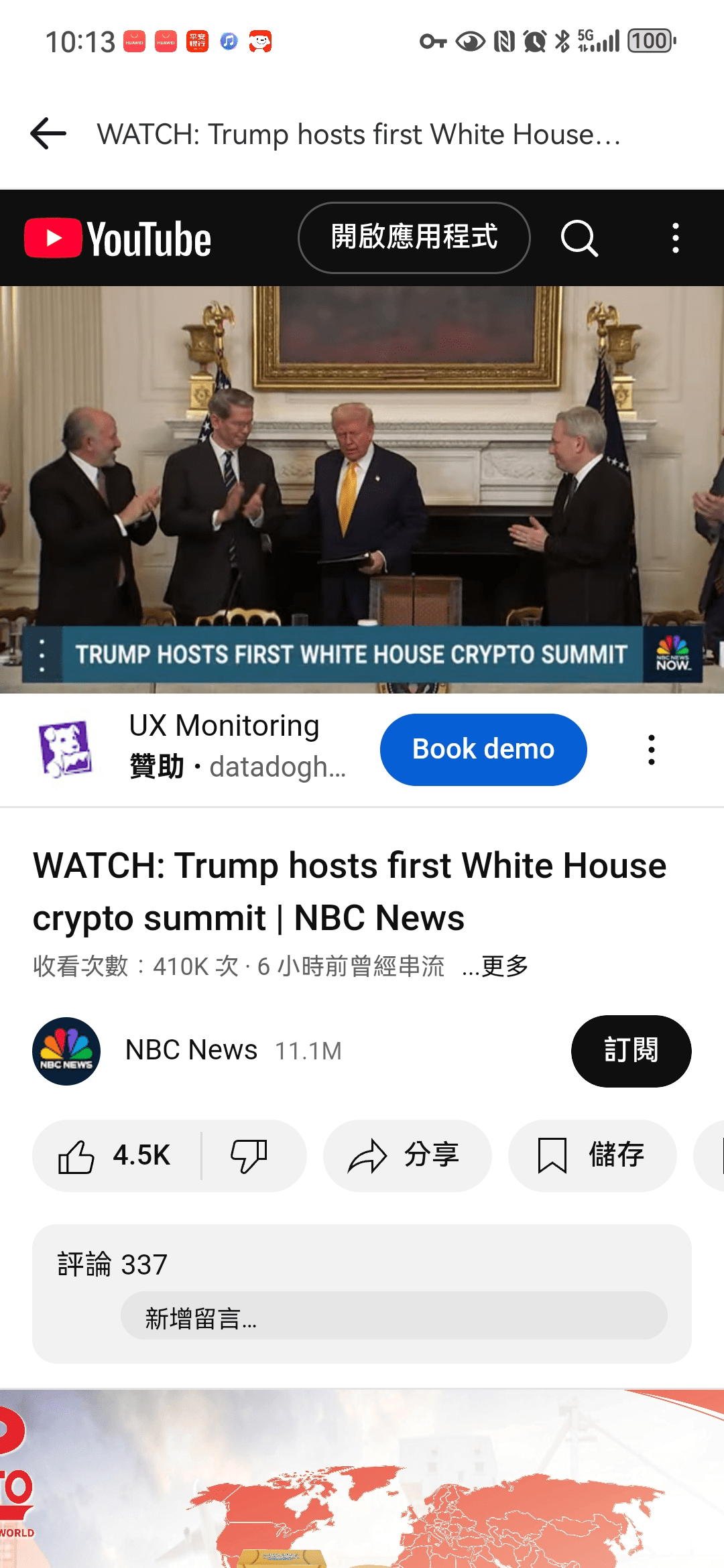Open the 評論 337 comments section
The height and width of the screenshot is (1568, 724).
pos(113,1264)
